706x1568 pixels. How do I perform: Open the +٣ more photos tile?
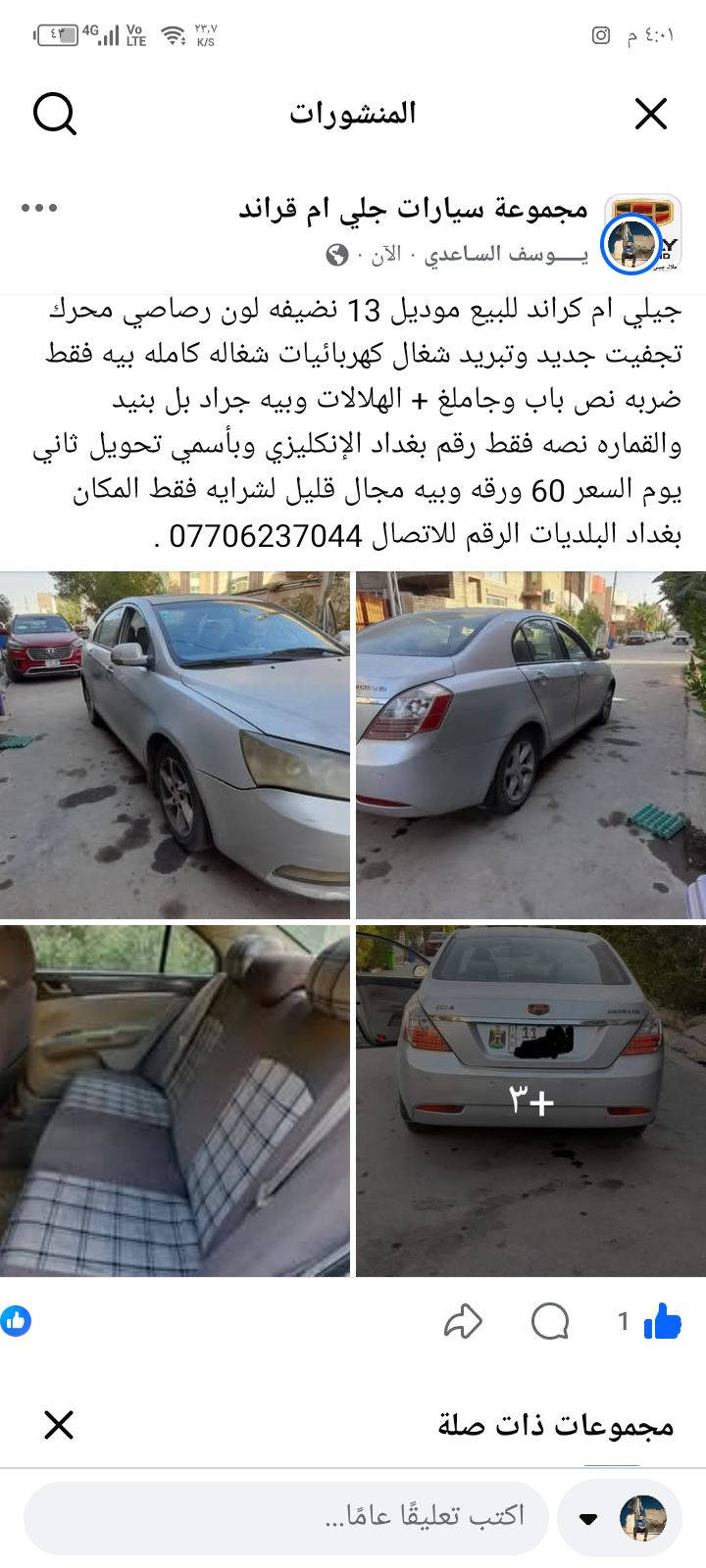pos(530,1101)
